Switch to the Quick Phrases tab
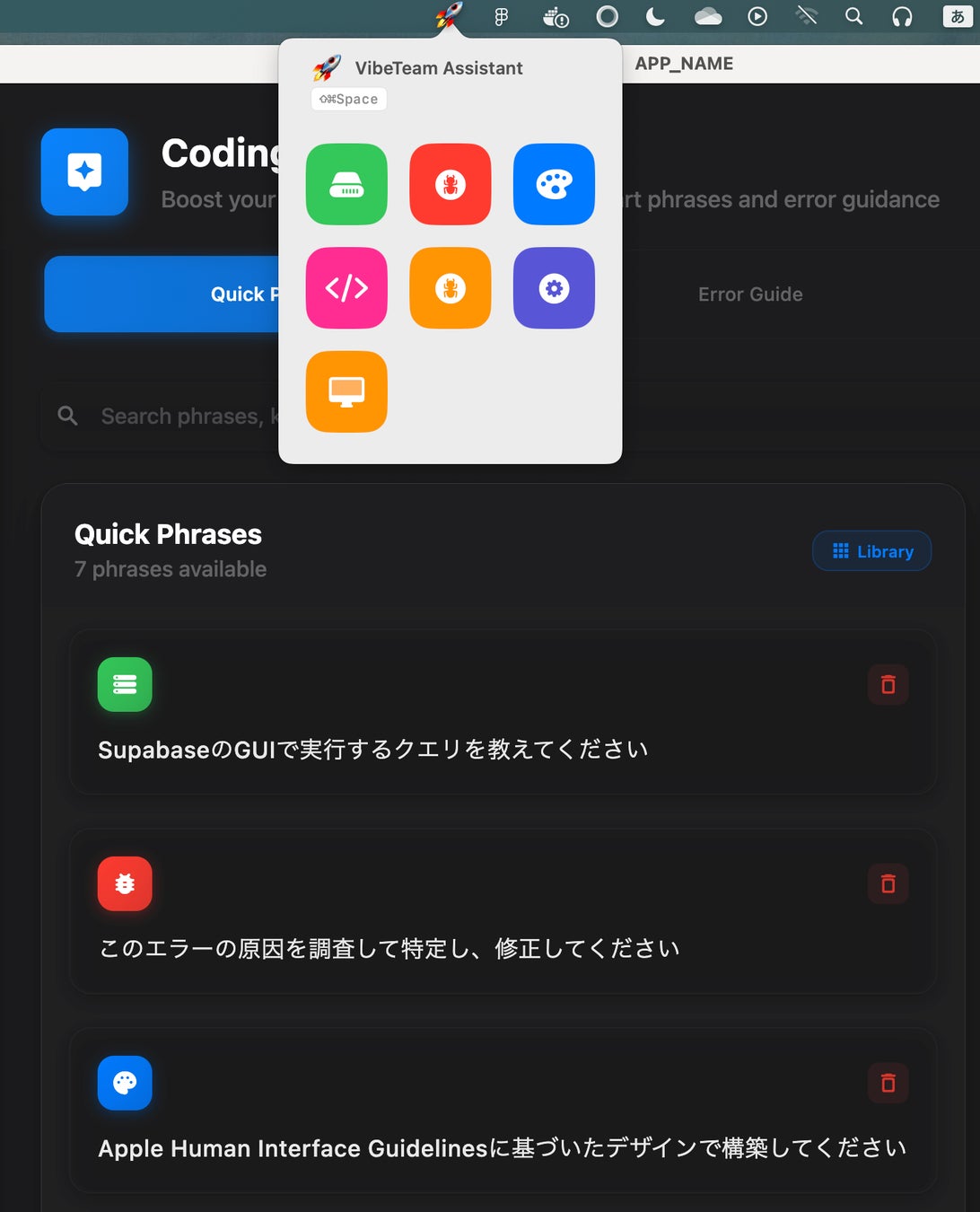980x1212 pixels. click(162, 294)
